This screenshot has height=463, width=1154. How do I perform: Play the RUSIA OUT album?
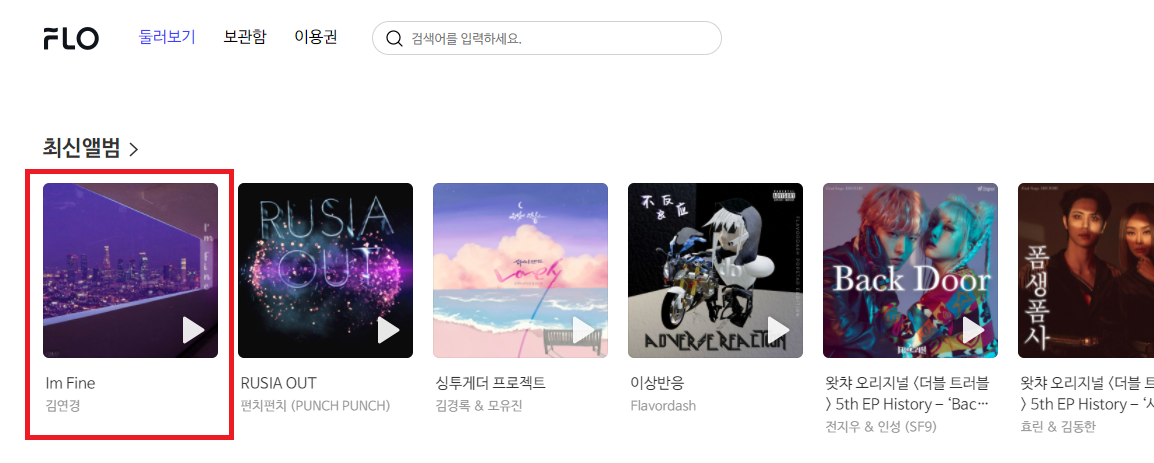tap(389, 330)
